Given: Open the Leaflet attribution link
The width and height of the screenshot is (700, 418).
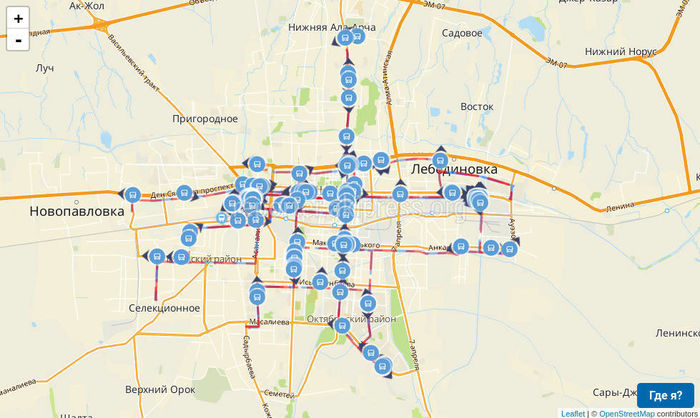Looking at the screenshot, I should [573, 413].
